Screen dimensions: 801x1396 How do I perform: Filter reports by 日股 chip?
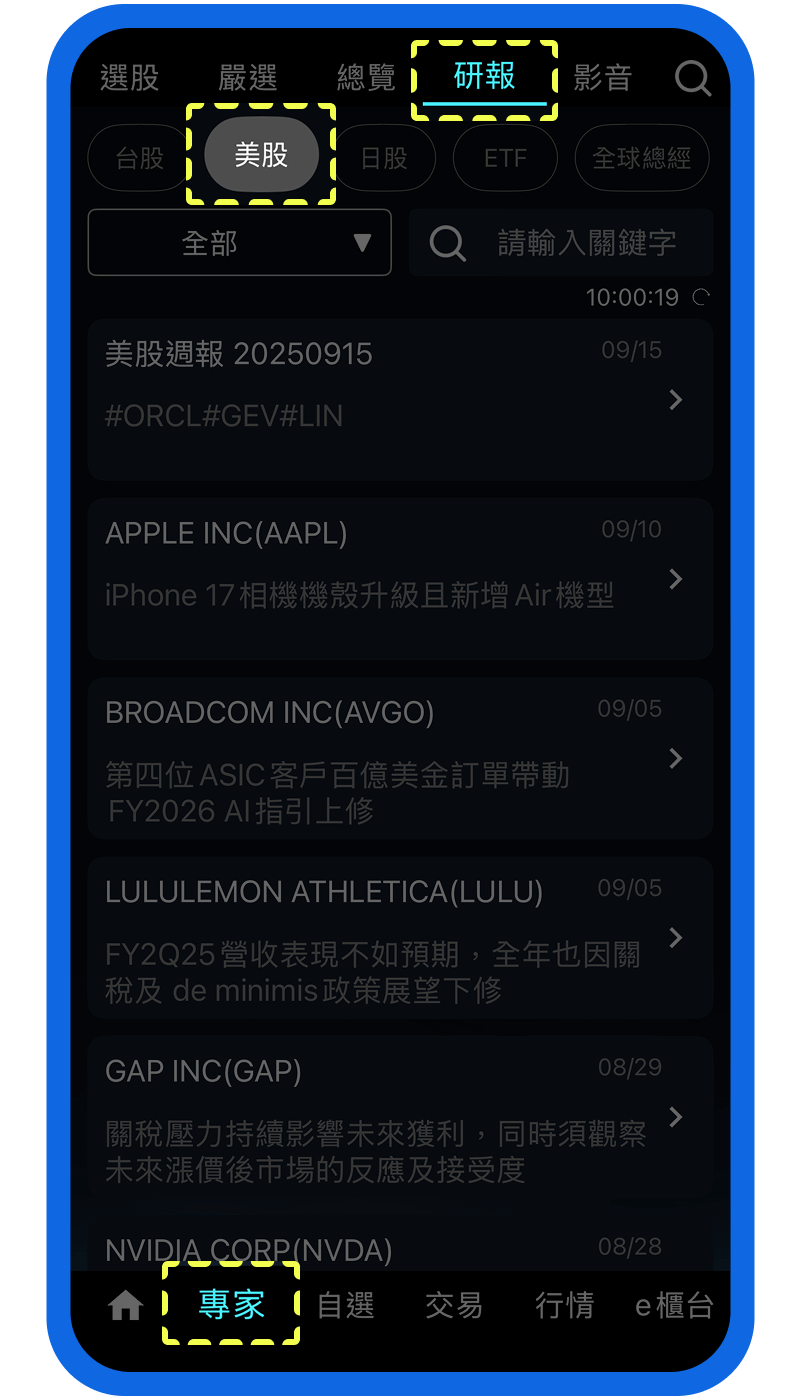tap(384, 158)
